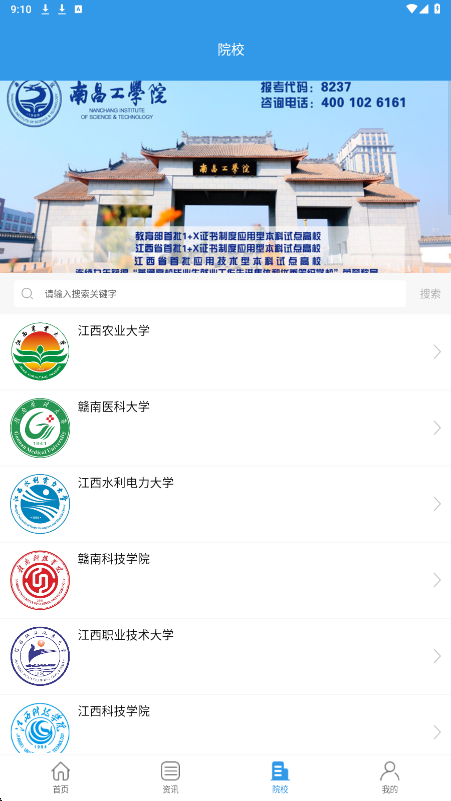Tap the 搜索 button
Screen dimensions: 451x801
pyautogui.click(x=430, y=294)
